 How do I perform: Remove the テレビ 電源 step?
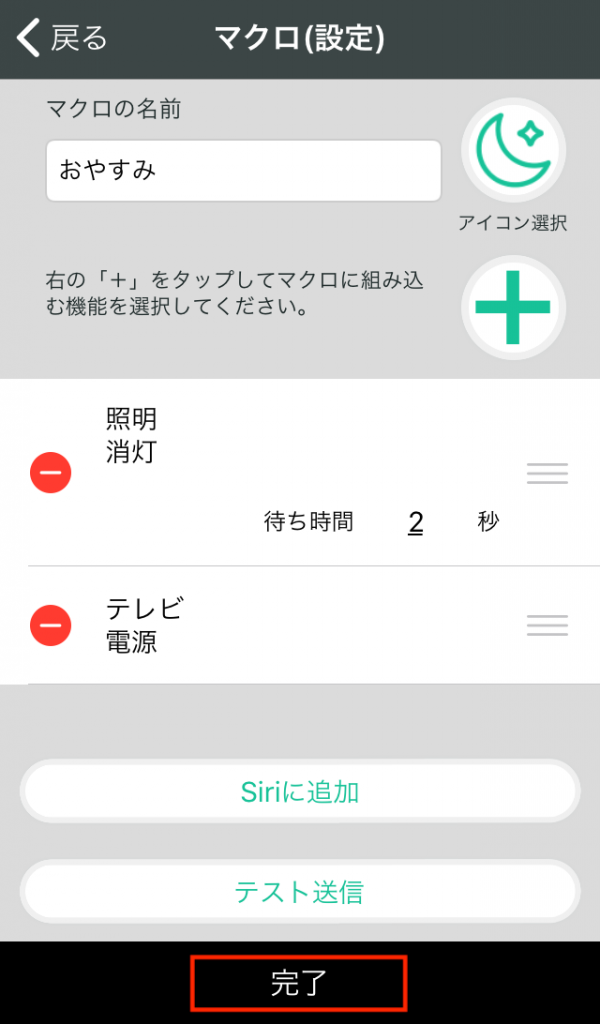(50, 626)
